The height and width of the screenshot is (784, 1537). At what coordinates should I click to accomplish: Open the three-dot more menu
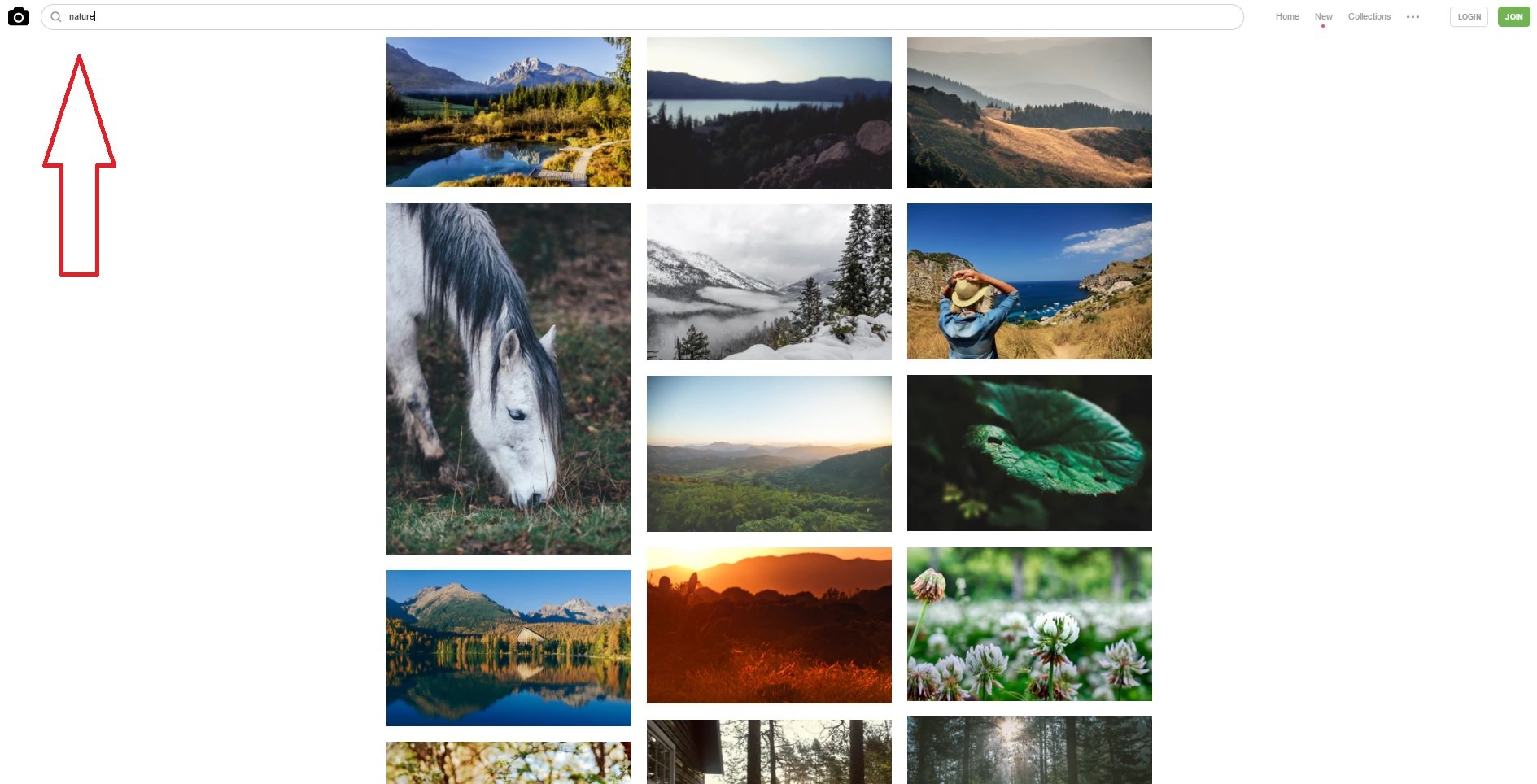[1413, 16]
